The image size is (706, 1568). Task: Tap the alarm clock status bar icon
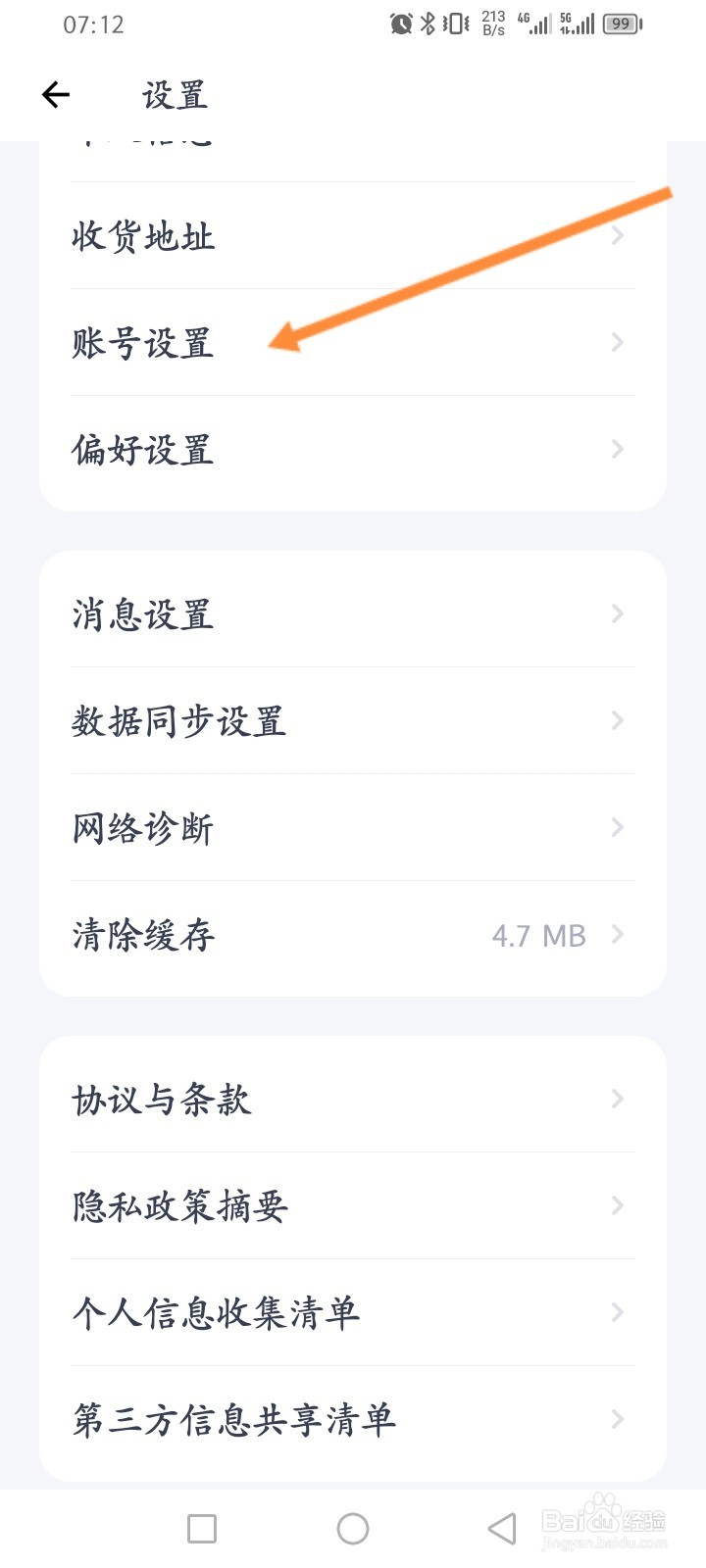tap(400, 24)
